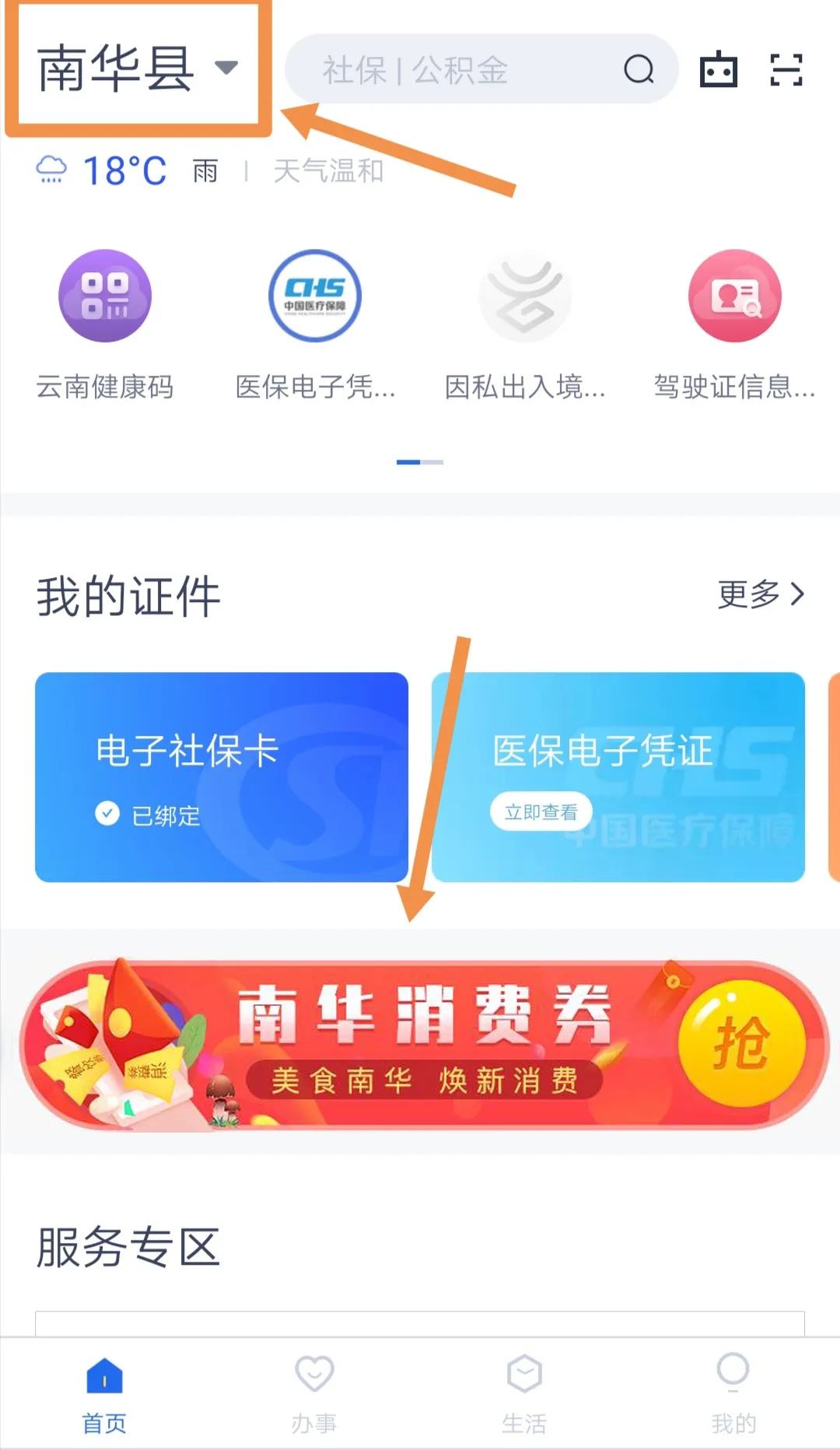Switch to the 办事 tab

pos(314,1392)
